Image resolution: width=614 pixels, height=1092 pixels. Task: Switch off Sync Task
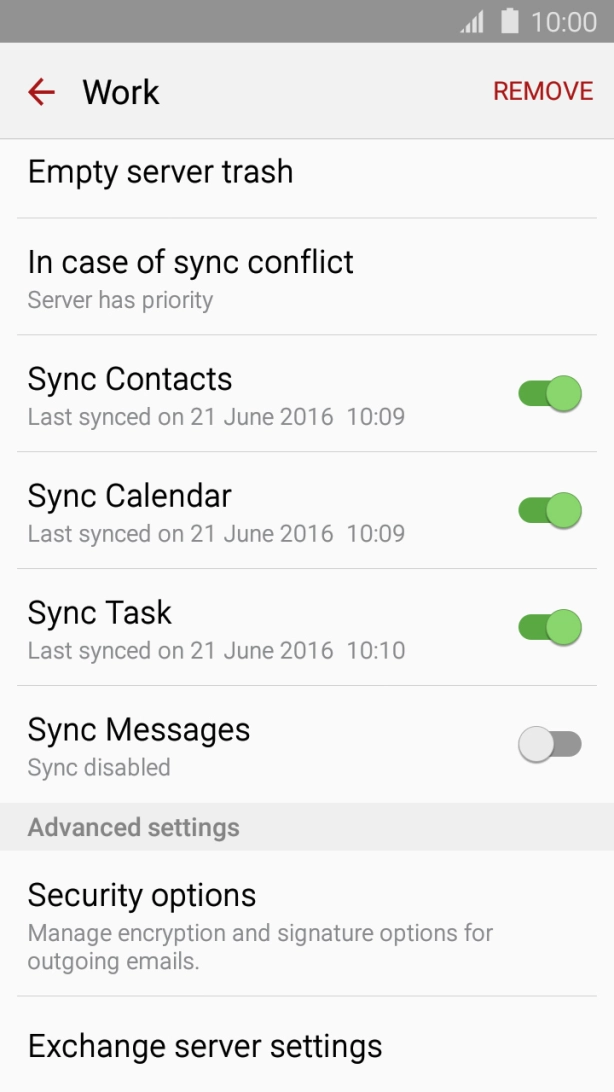point(549,627)
